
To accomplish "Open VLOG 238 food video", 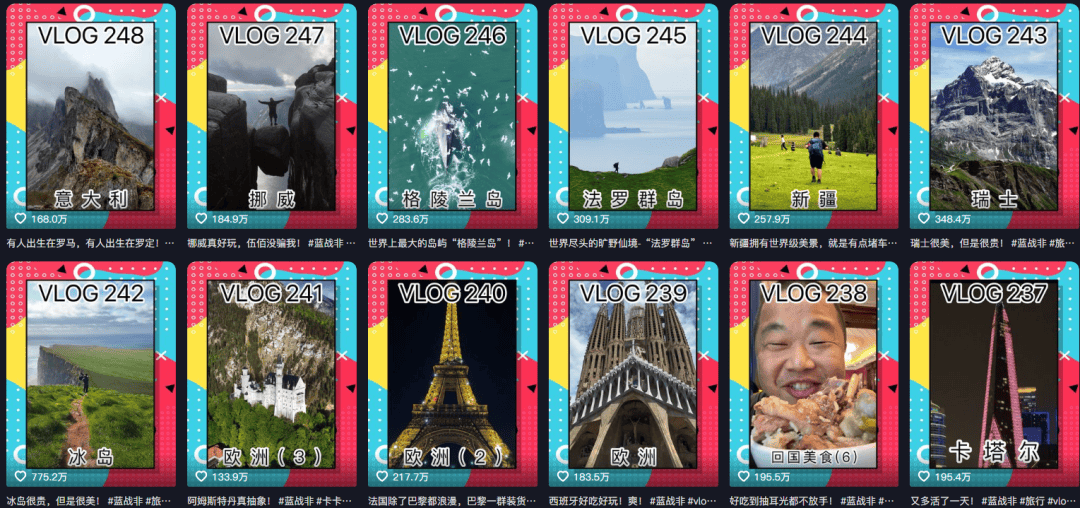I will point(813,373).
